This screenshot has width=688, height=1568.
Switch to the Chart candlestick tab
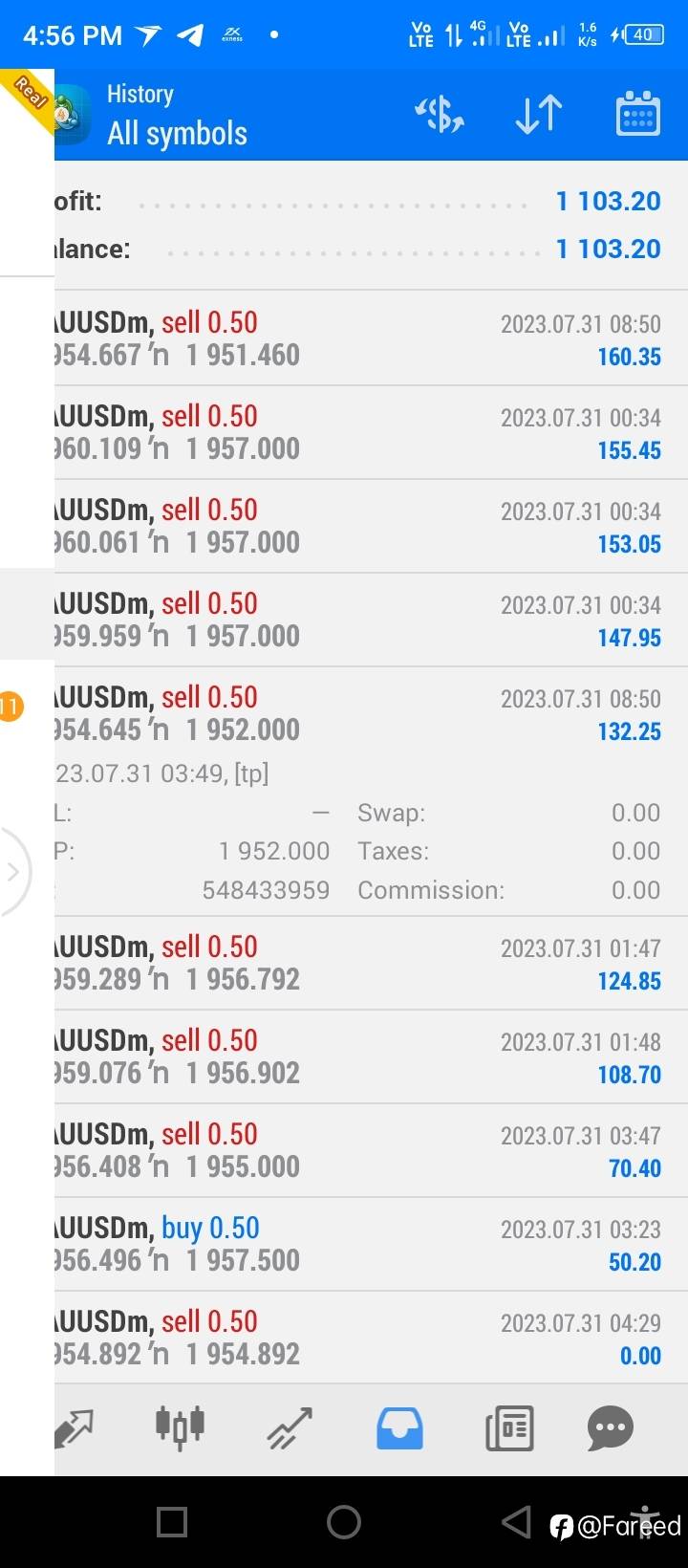coord(180,1427)
